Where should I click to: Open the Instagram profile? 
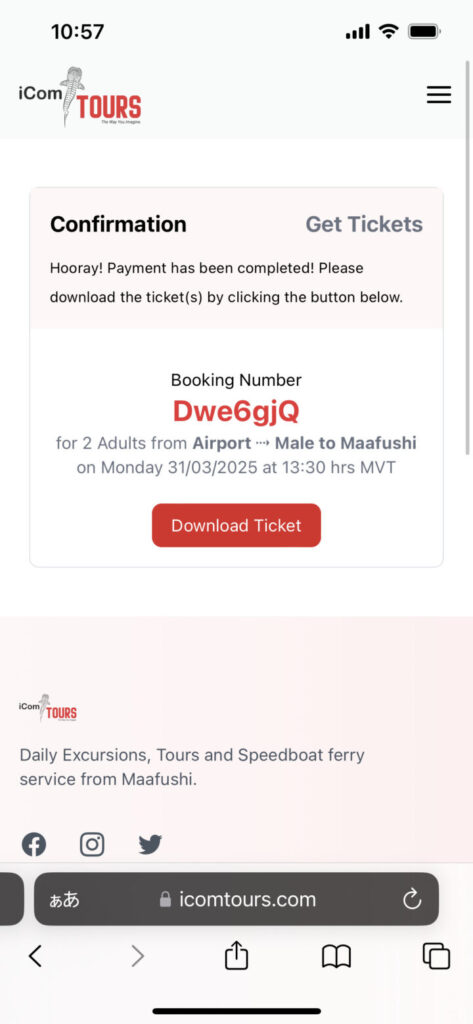click(x=92, y=844)
